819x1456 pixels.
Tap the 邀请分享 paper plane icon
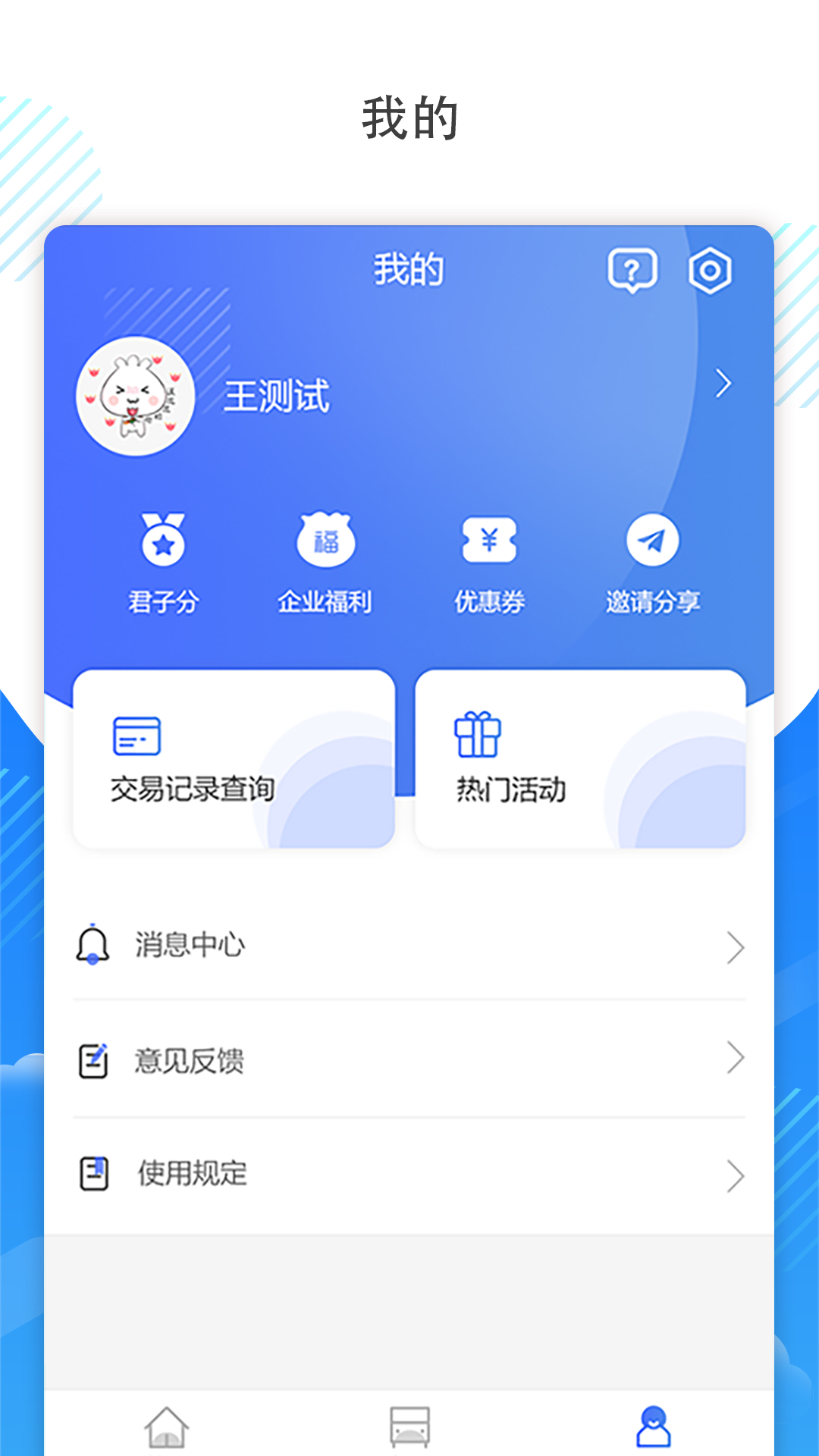point(654,540)
